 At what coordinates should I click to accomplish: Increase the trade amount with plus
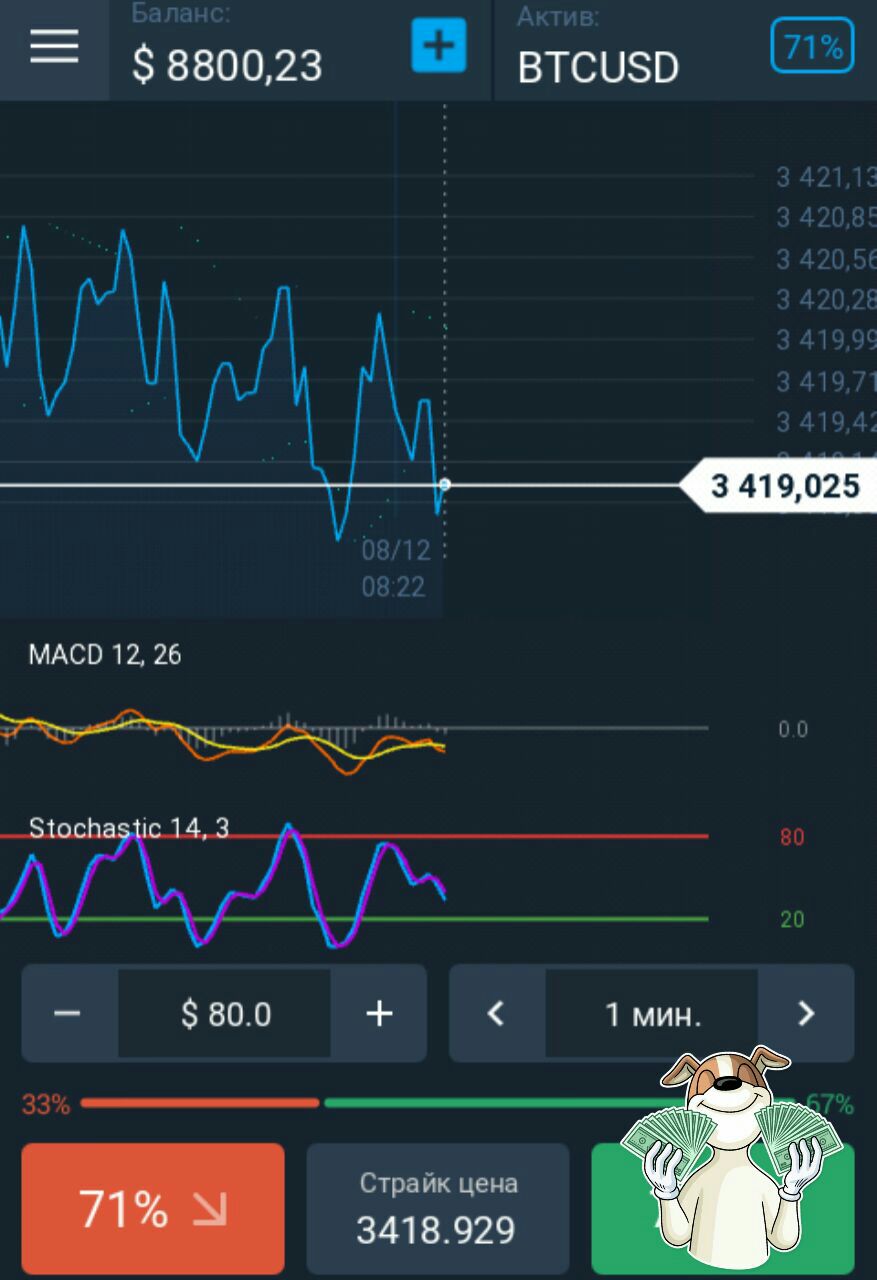[x=379, y=1014]
